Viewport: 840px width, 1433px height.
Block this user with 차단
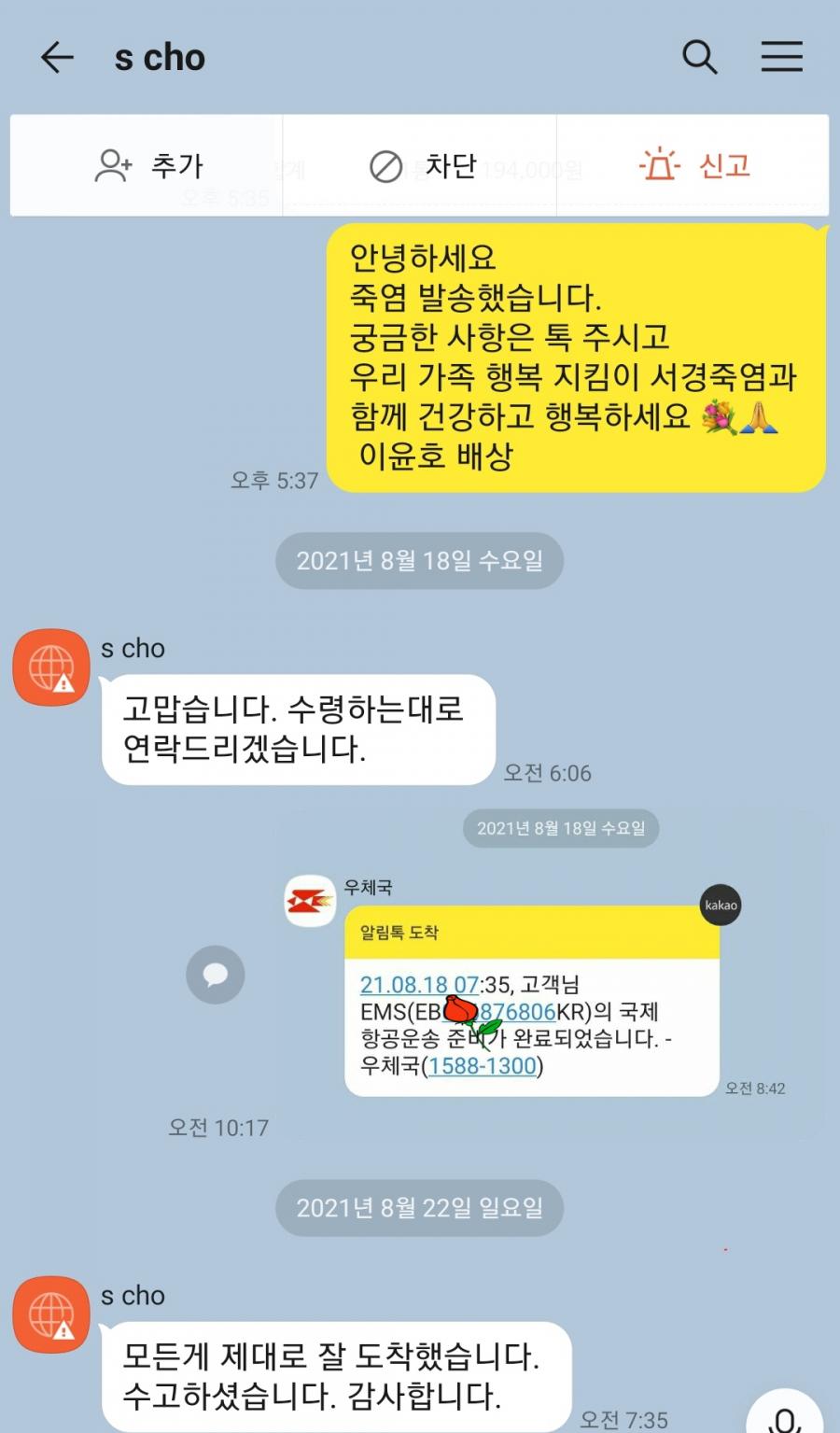422,166
